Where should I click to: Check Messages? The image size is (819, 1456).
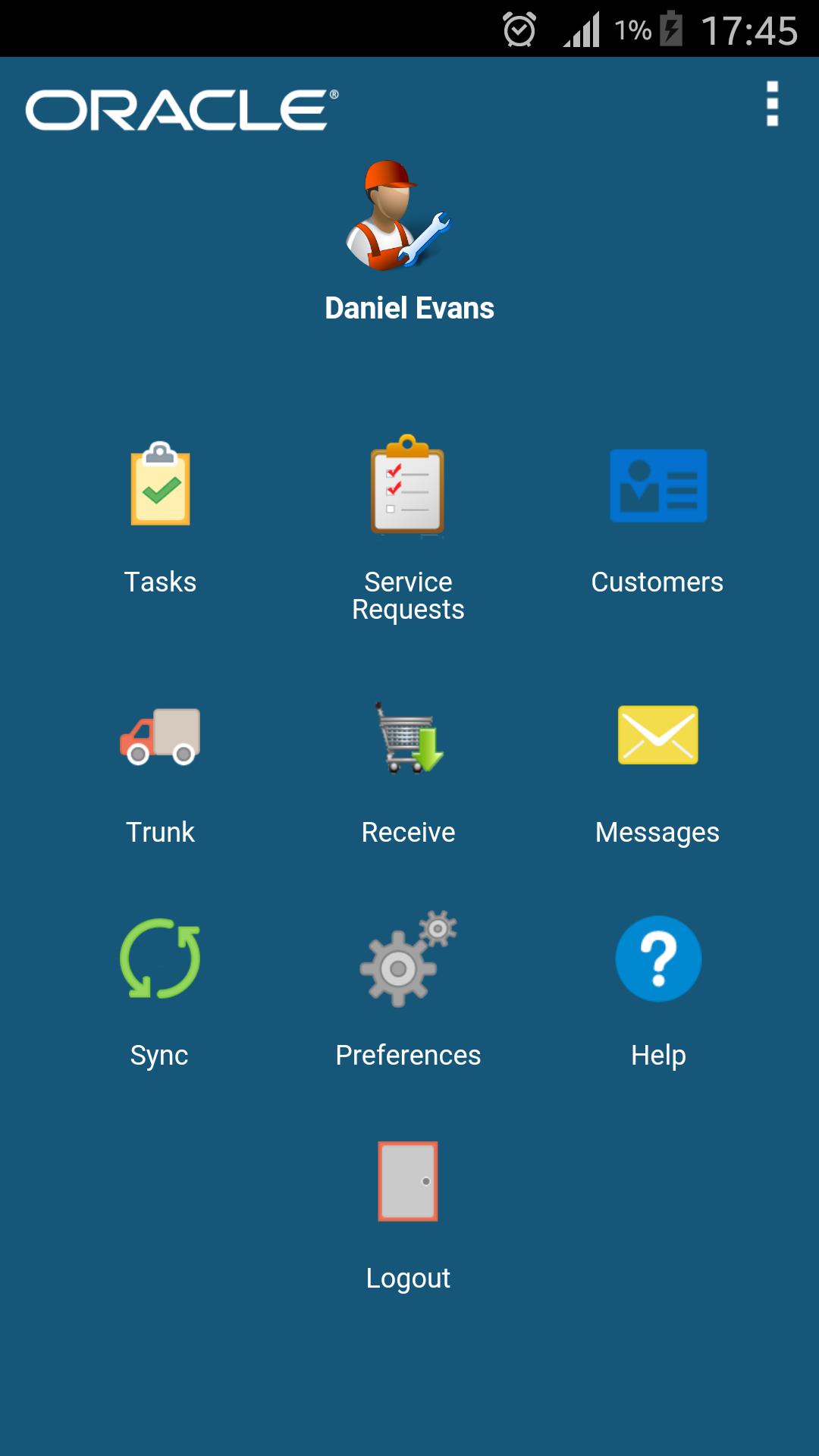[657, 736]
